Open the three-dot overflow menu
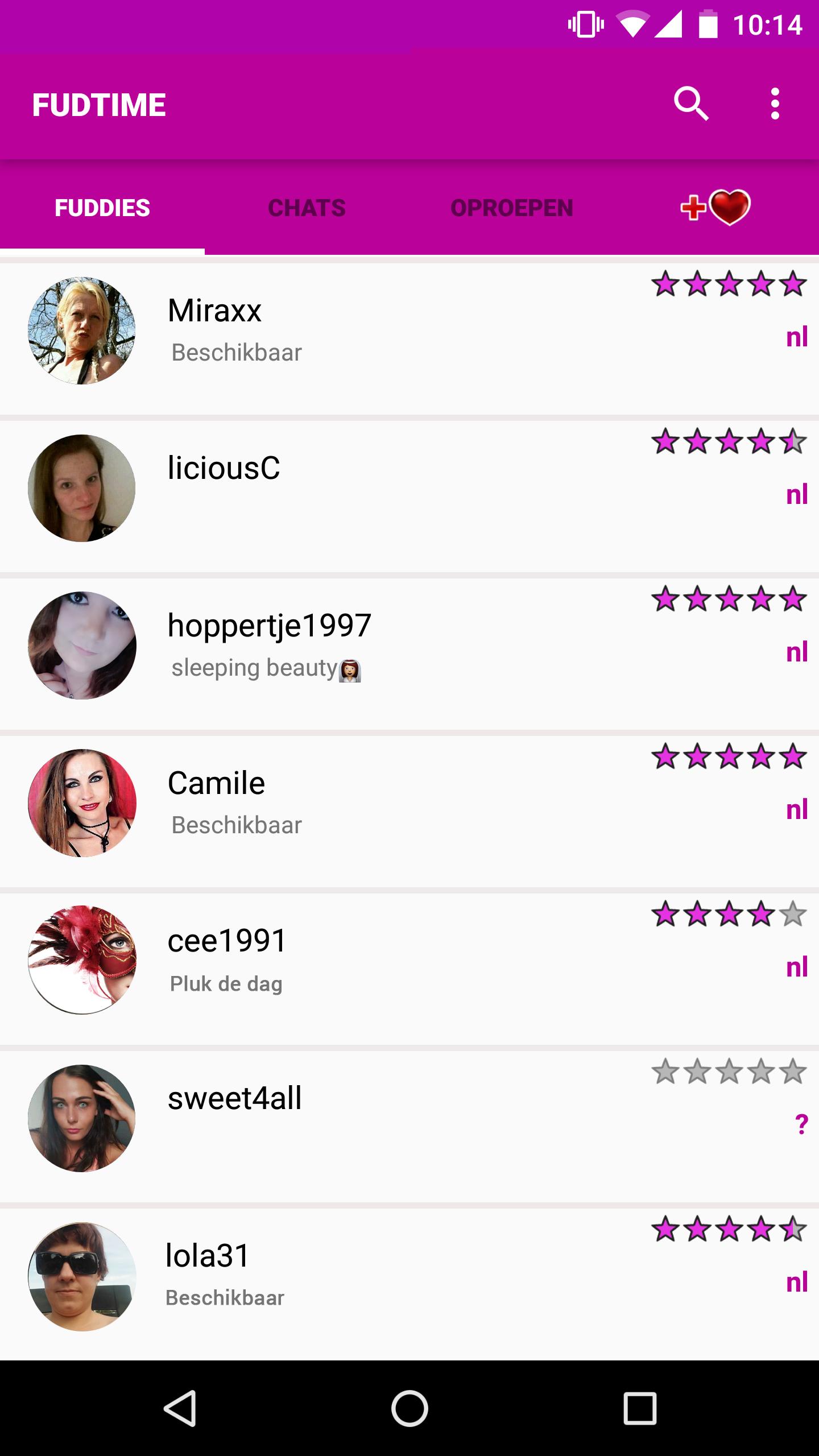 (x=775, y=104)
